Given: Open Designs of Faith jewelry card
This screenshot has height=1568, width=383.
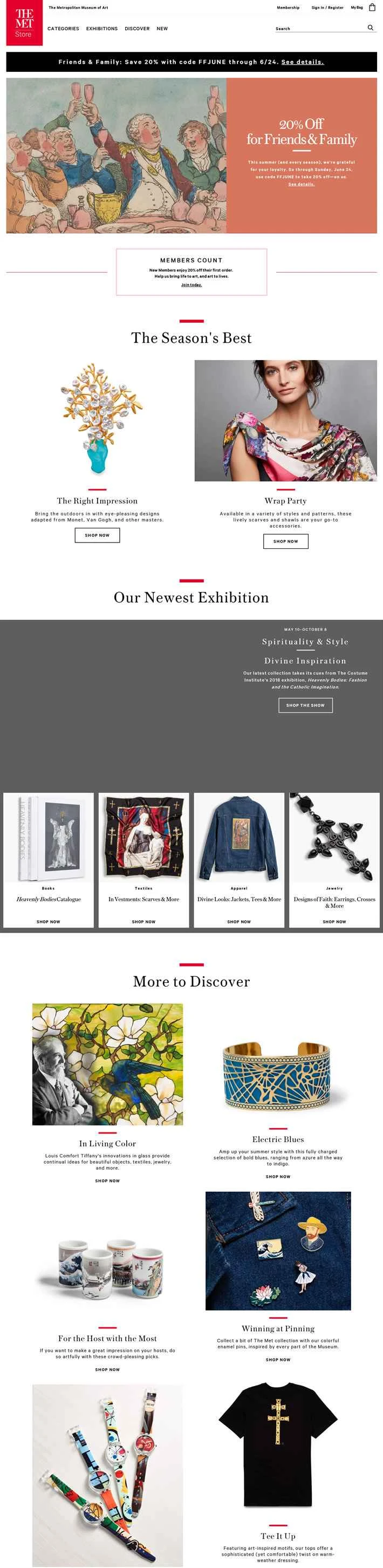Looking at the screenshot, I should point(334,859).
